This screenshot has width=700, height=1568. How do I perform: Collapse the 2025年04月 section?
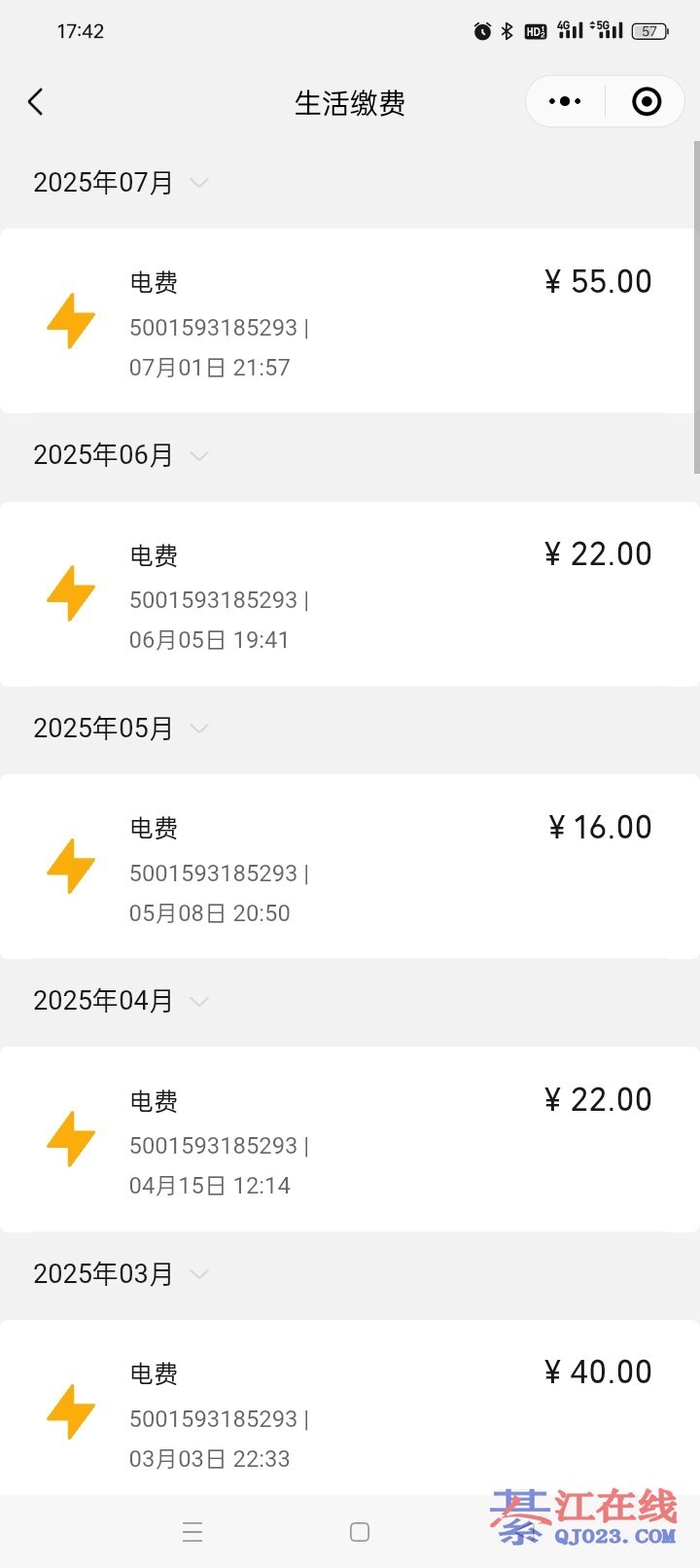pos(199,1001)
